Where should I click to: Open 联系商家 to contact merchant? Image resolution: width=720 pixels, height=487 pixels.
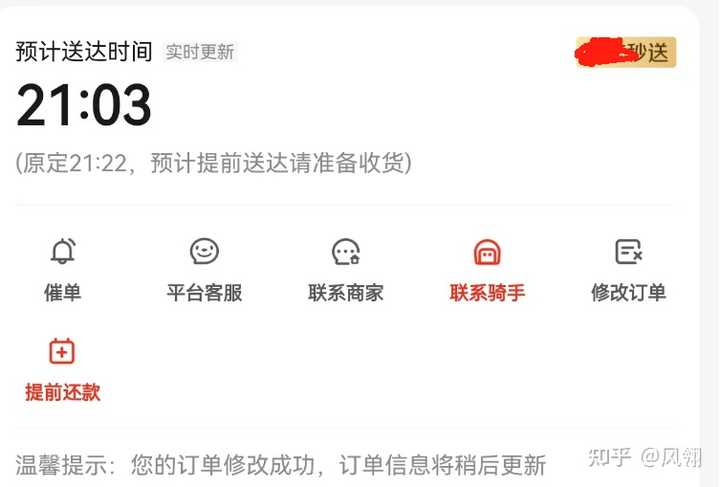346,270
